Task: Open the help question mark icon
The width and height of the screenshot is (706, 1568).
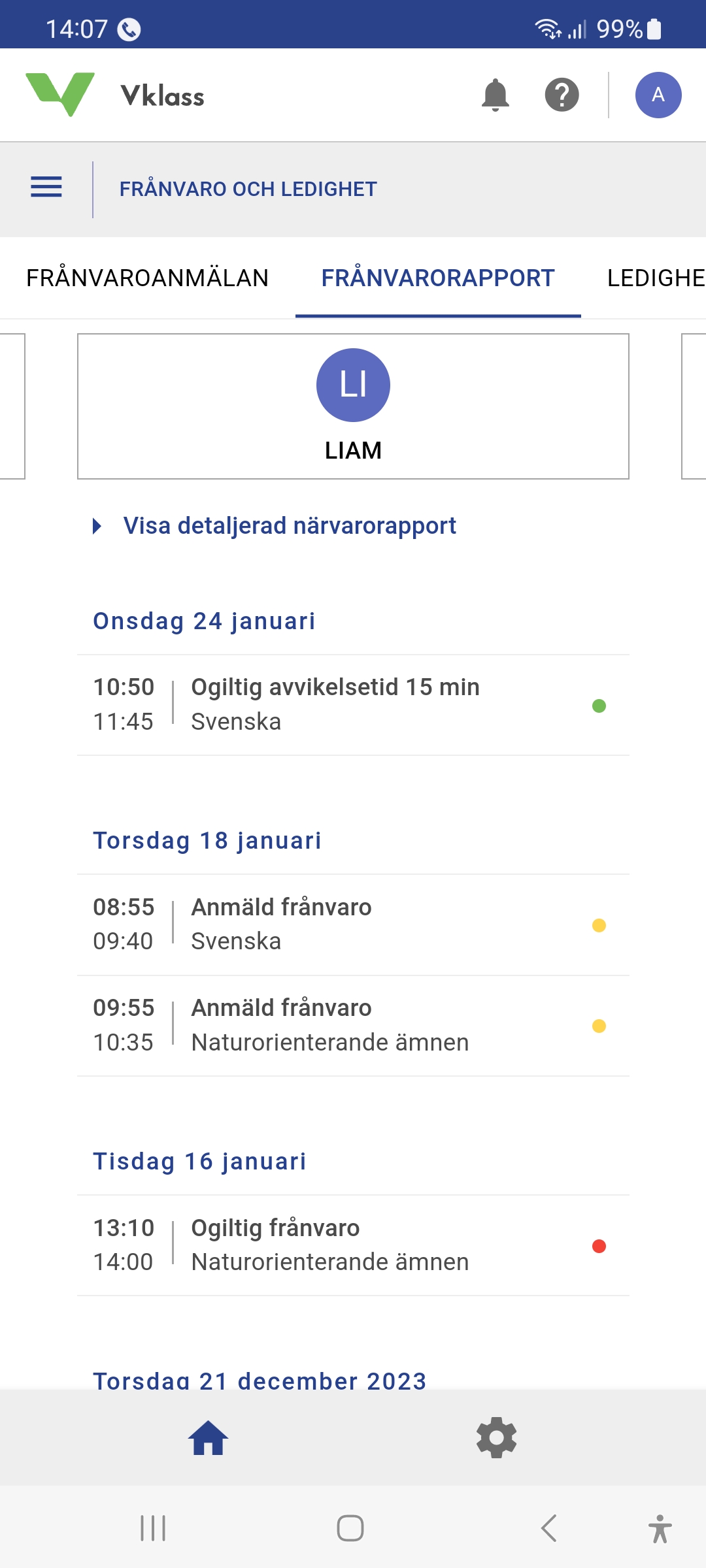Action: pyautogui.click(x=562, y=95)
